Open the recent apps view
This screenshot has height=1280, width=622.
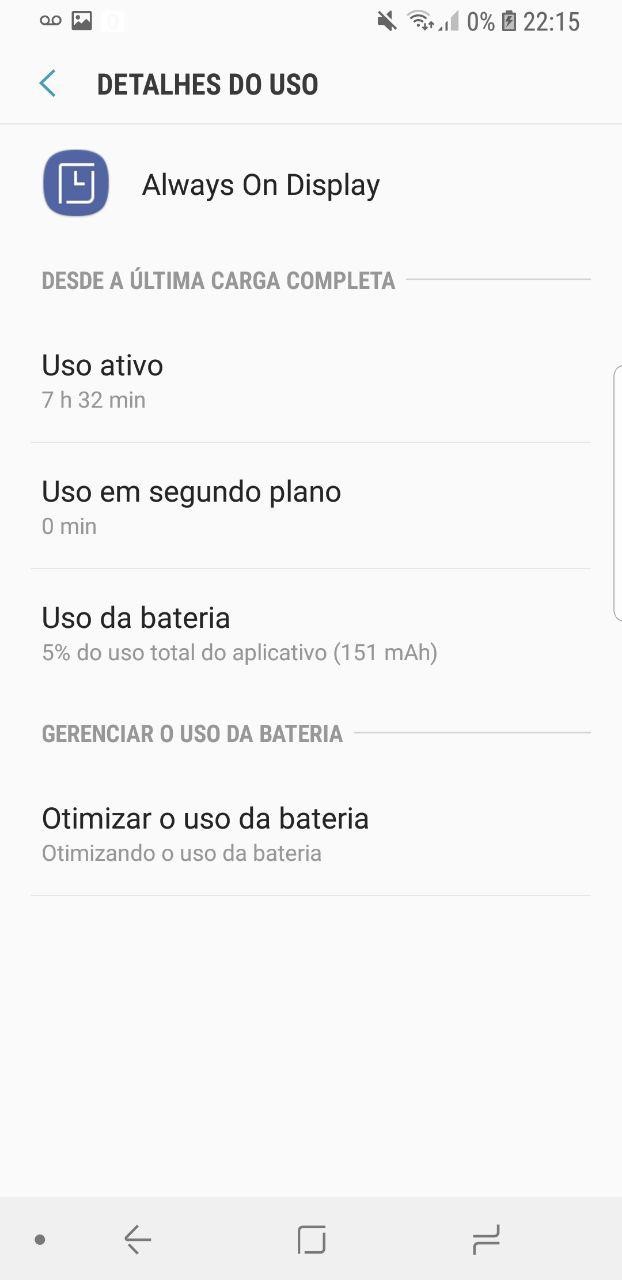pyautogui.click(x=486, y=1240)
